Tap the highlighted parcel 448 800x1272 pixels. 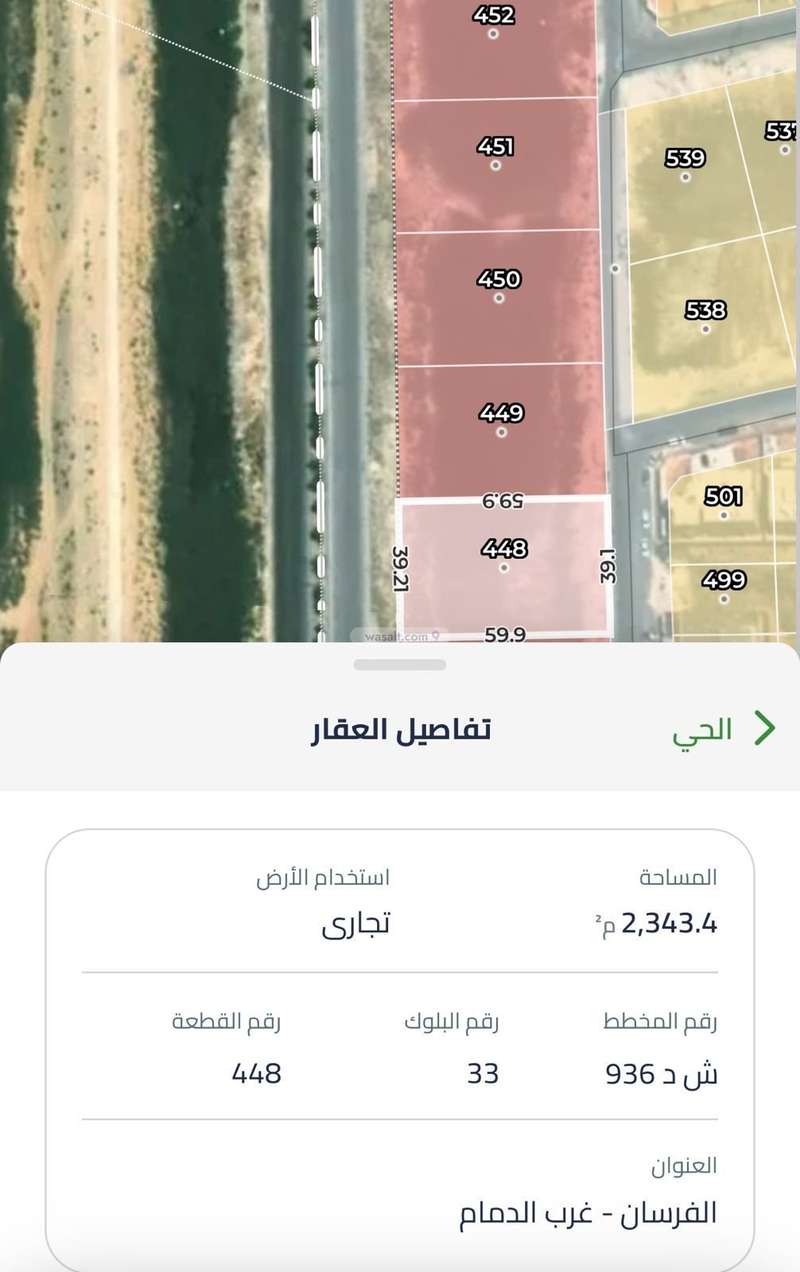(x=504, y=566)
